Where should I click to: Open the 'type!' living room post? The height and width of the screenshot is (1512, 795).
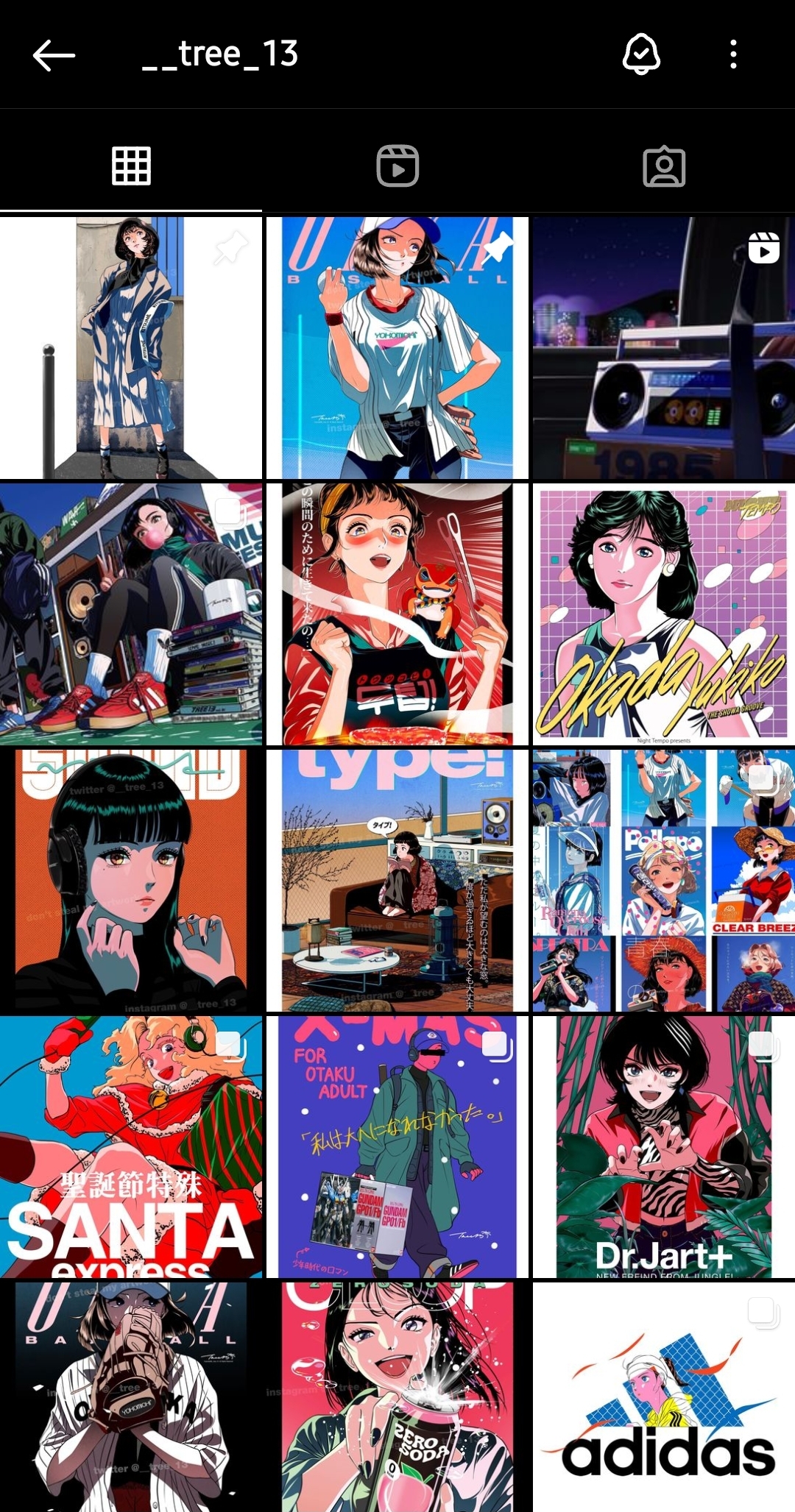(x=397, y=881)
